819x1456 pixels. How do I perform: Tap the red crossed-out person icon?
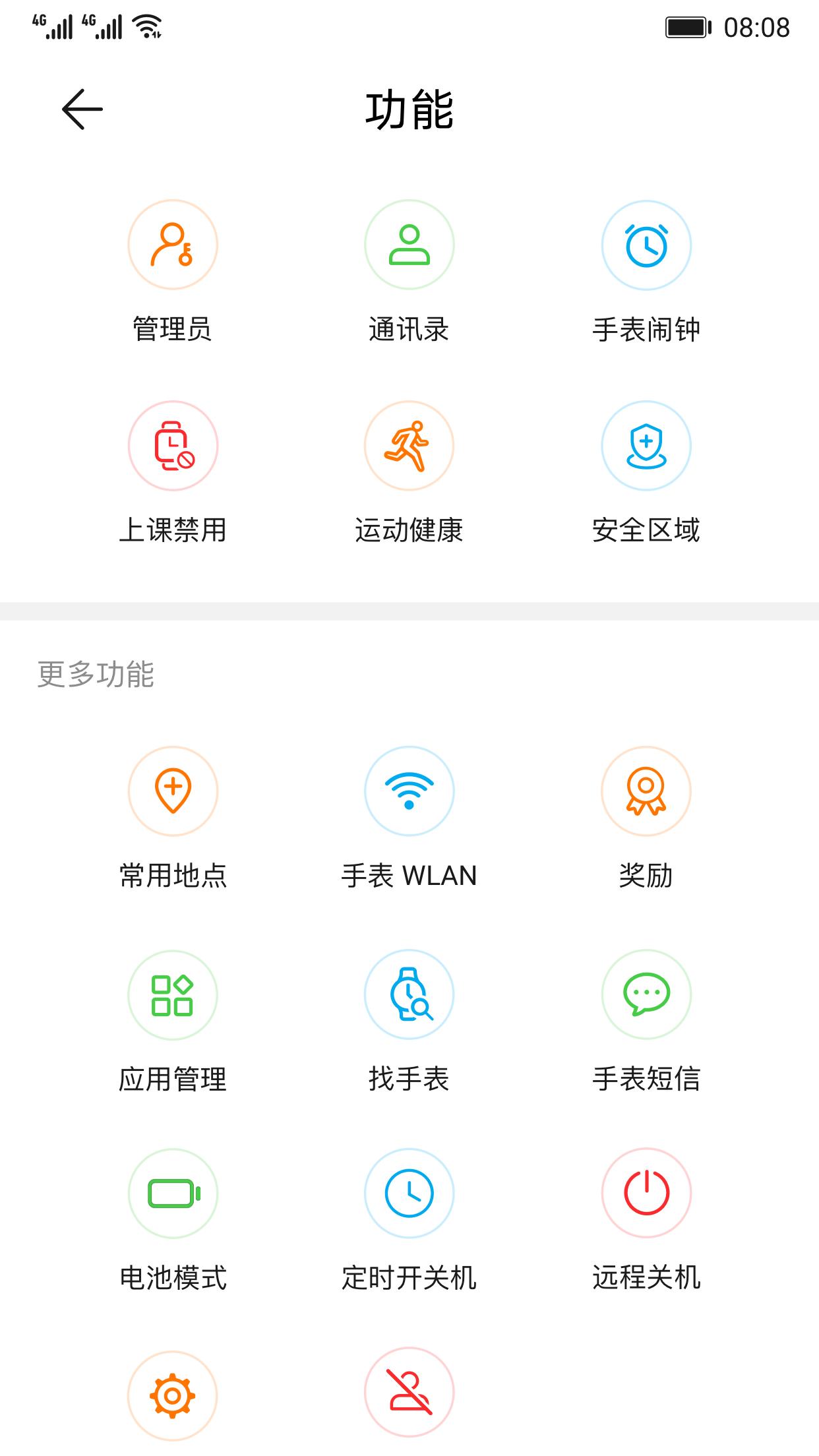click(409, 1393)
